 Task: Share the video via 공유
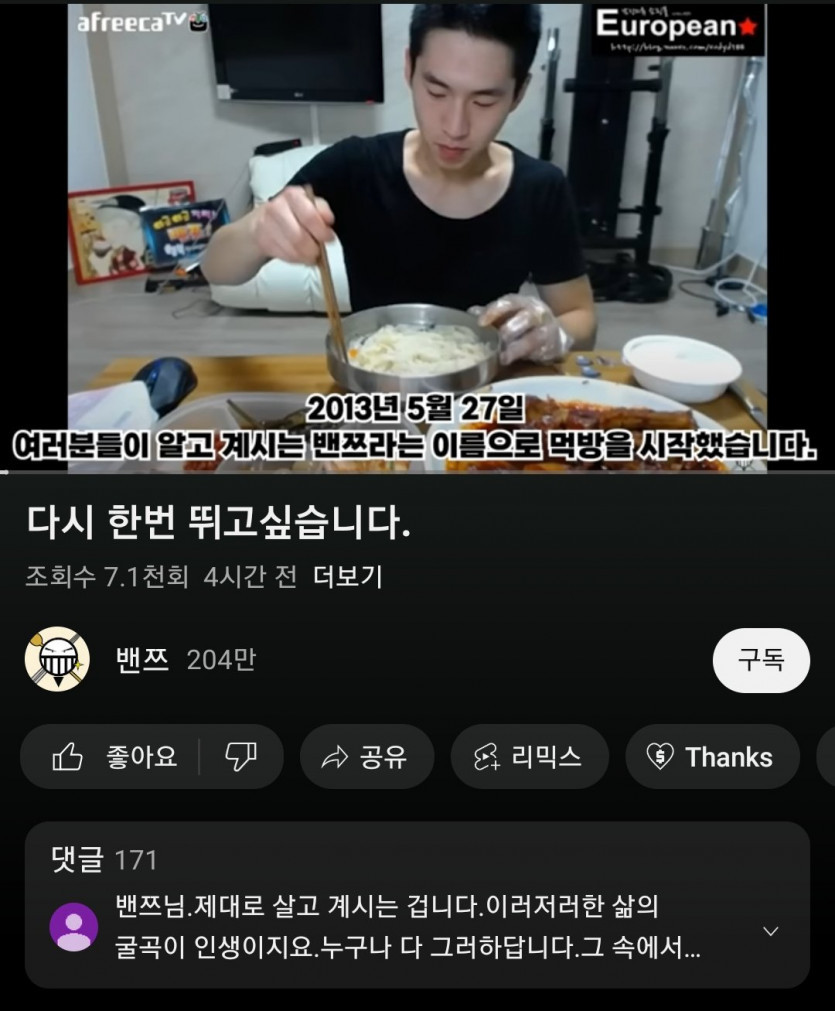[366, 757]
